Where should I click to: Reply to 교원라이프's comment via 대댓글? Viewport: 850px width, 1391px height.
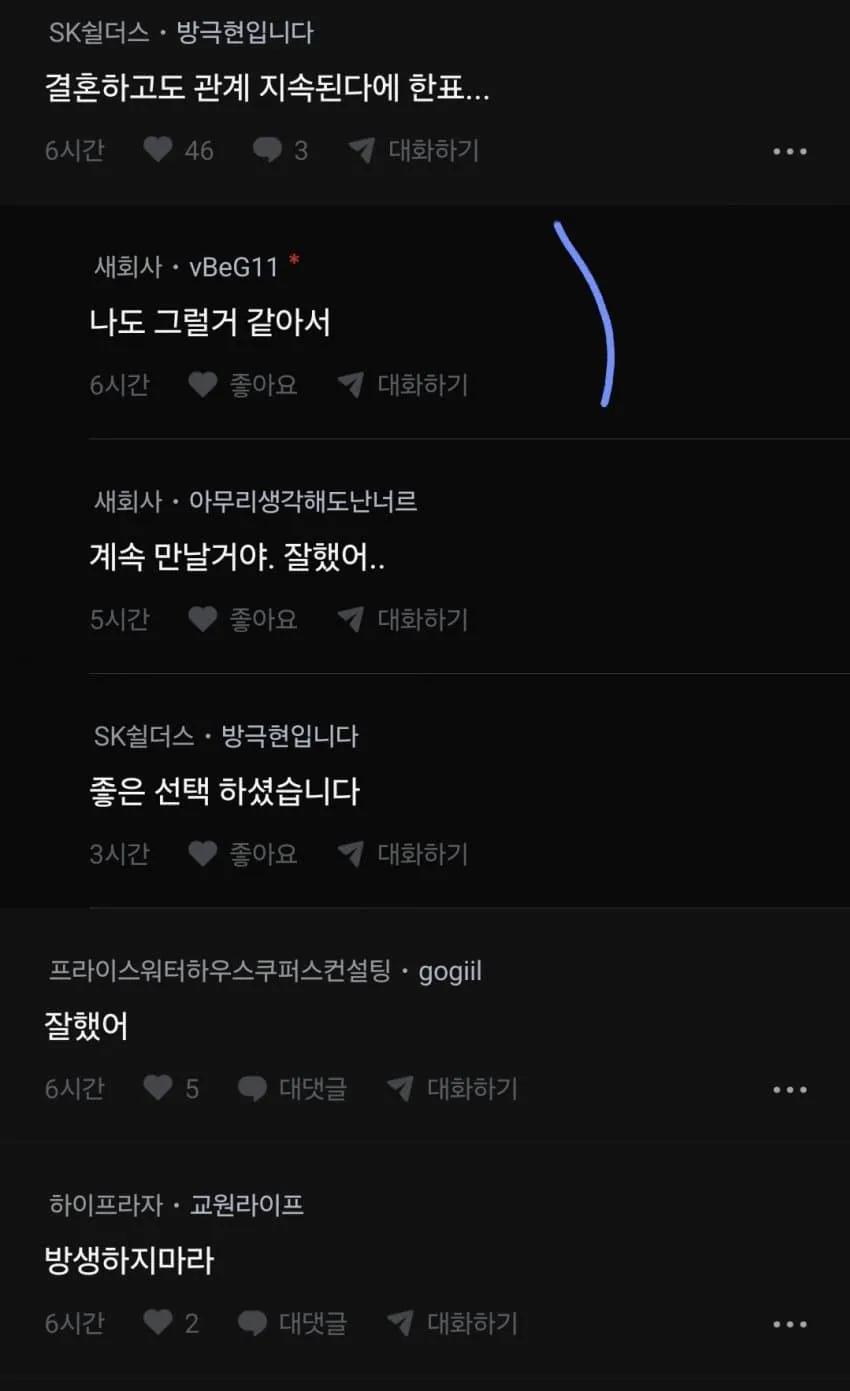tap(293, 1323)
